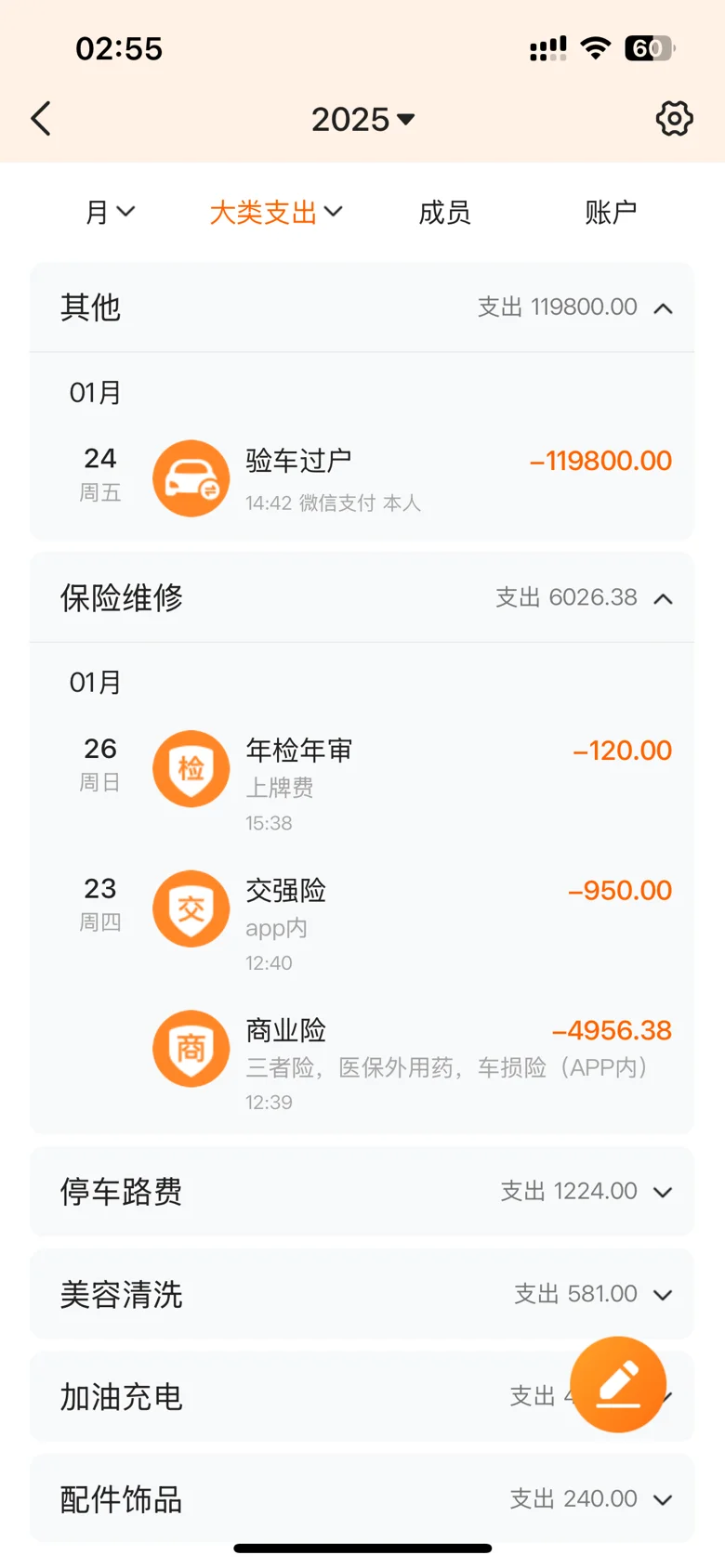The image size is (725, 1568).
Task: Collapse the 保险维修 section
Action: 362,597
